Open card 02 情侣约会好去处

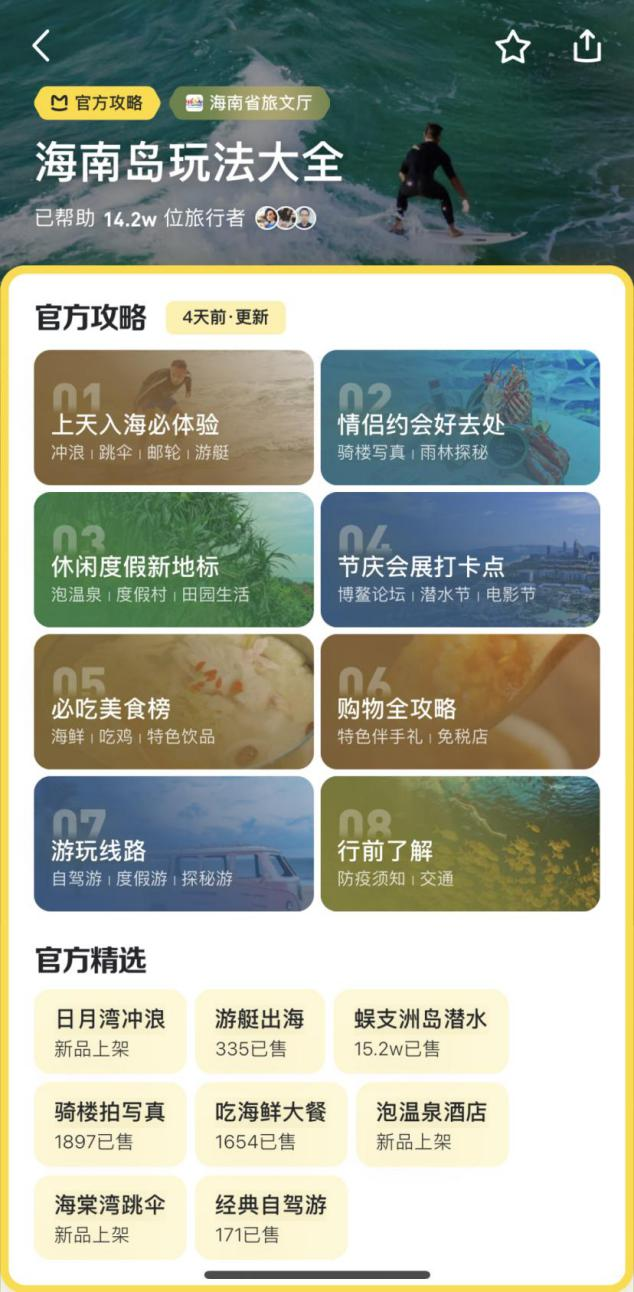pos(460,418)
